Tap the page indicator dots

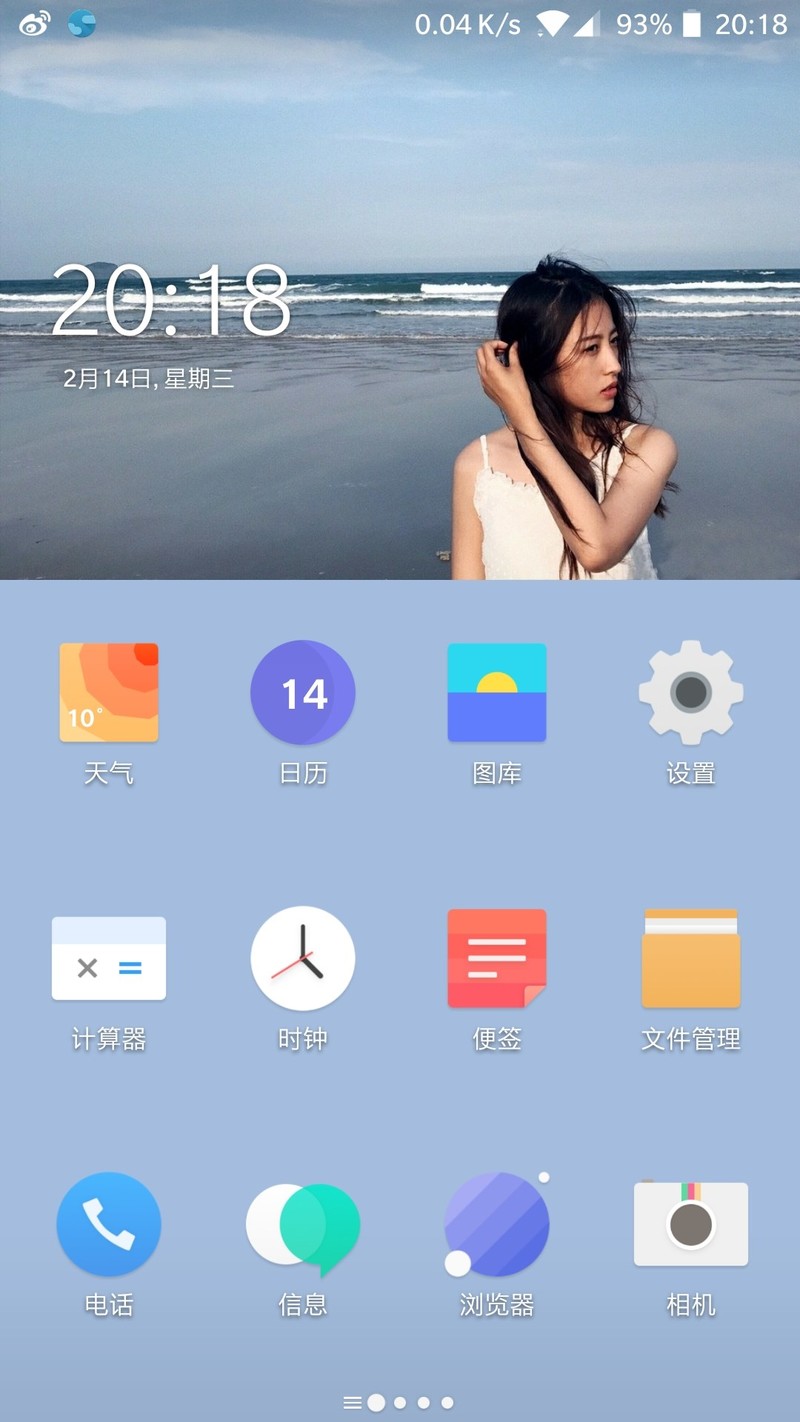coord(400,1403)
